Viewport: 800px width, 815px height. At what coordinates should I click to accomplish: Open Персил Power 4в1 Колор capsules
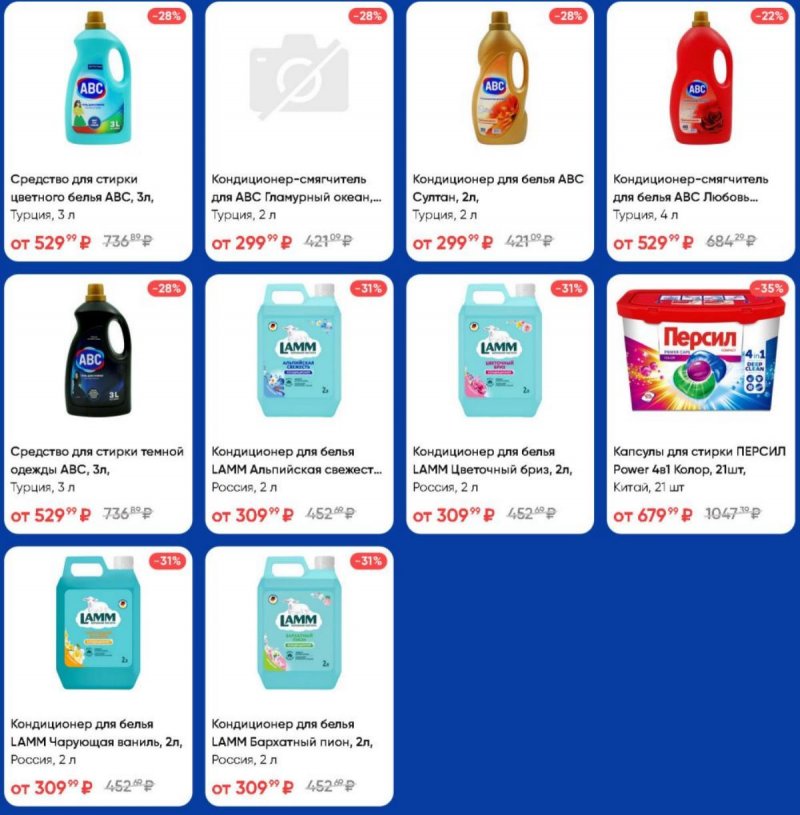(x=701, y=403)
